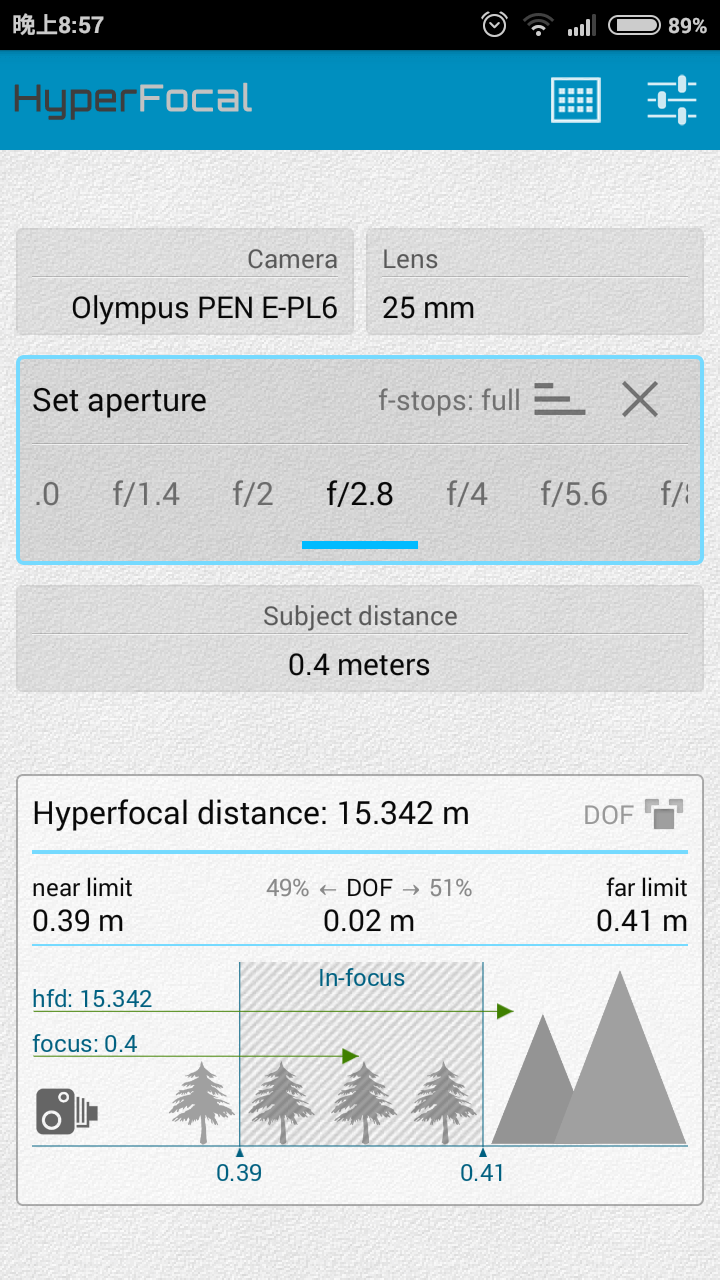Viewport: 720px width, 1280px height.
Task: Select the f/1.4 aperture
Action: pos(146,493)
